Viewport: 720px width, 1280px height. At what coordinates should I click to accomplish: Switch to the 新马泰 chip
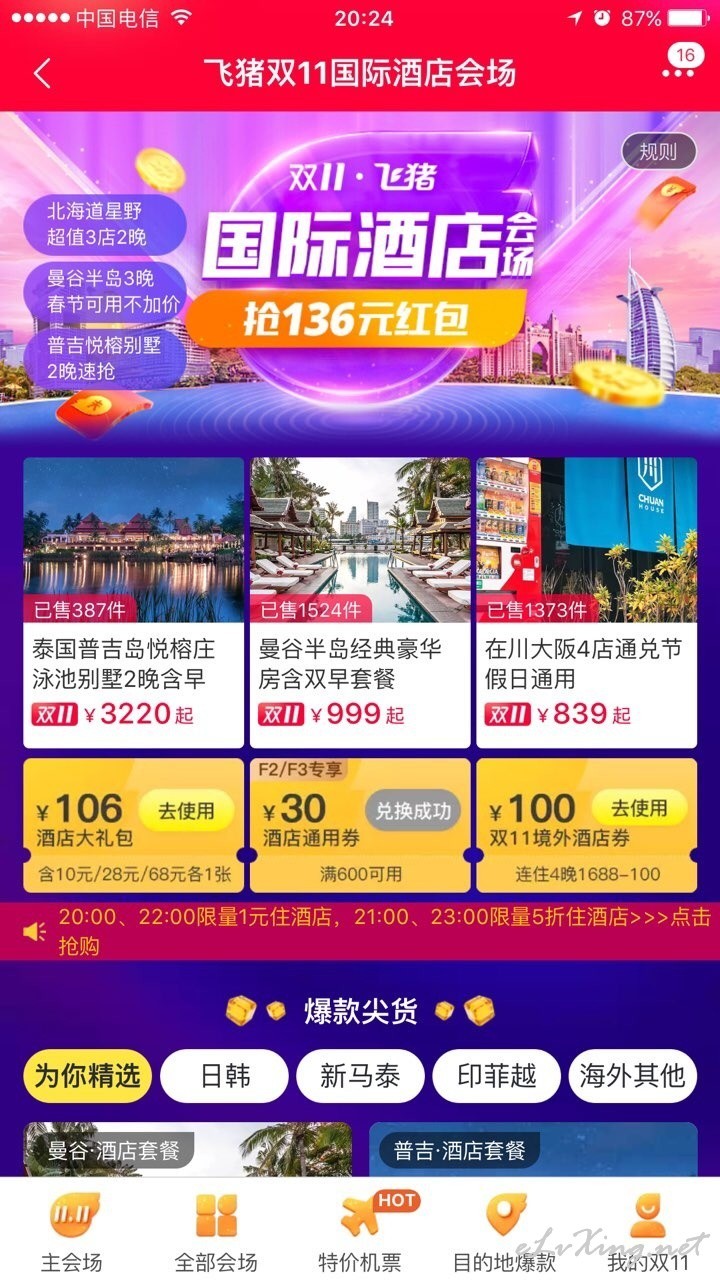click(x=360, y=1075)
